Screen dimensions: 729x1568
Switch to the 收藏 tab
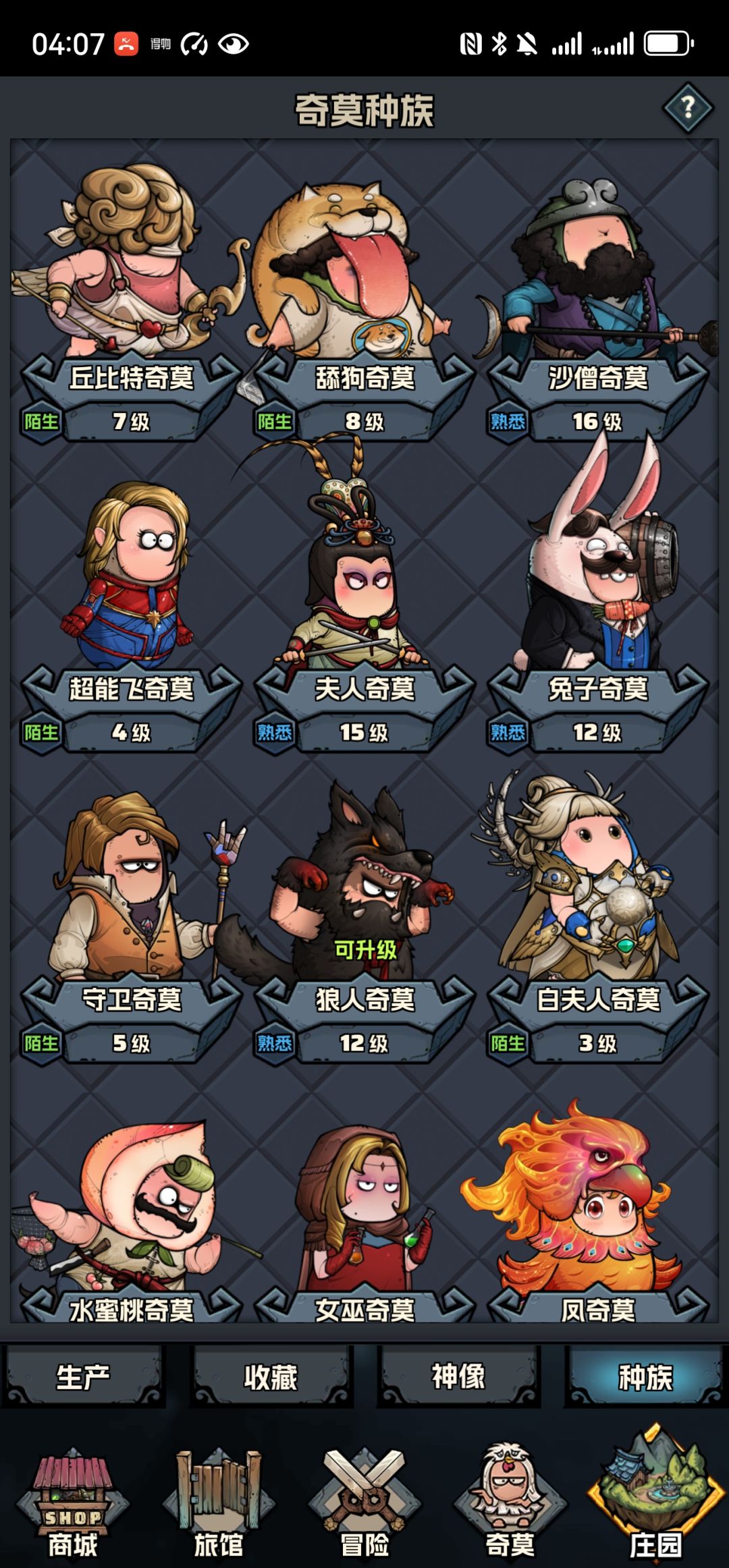[271, 1376]
